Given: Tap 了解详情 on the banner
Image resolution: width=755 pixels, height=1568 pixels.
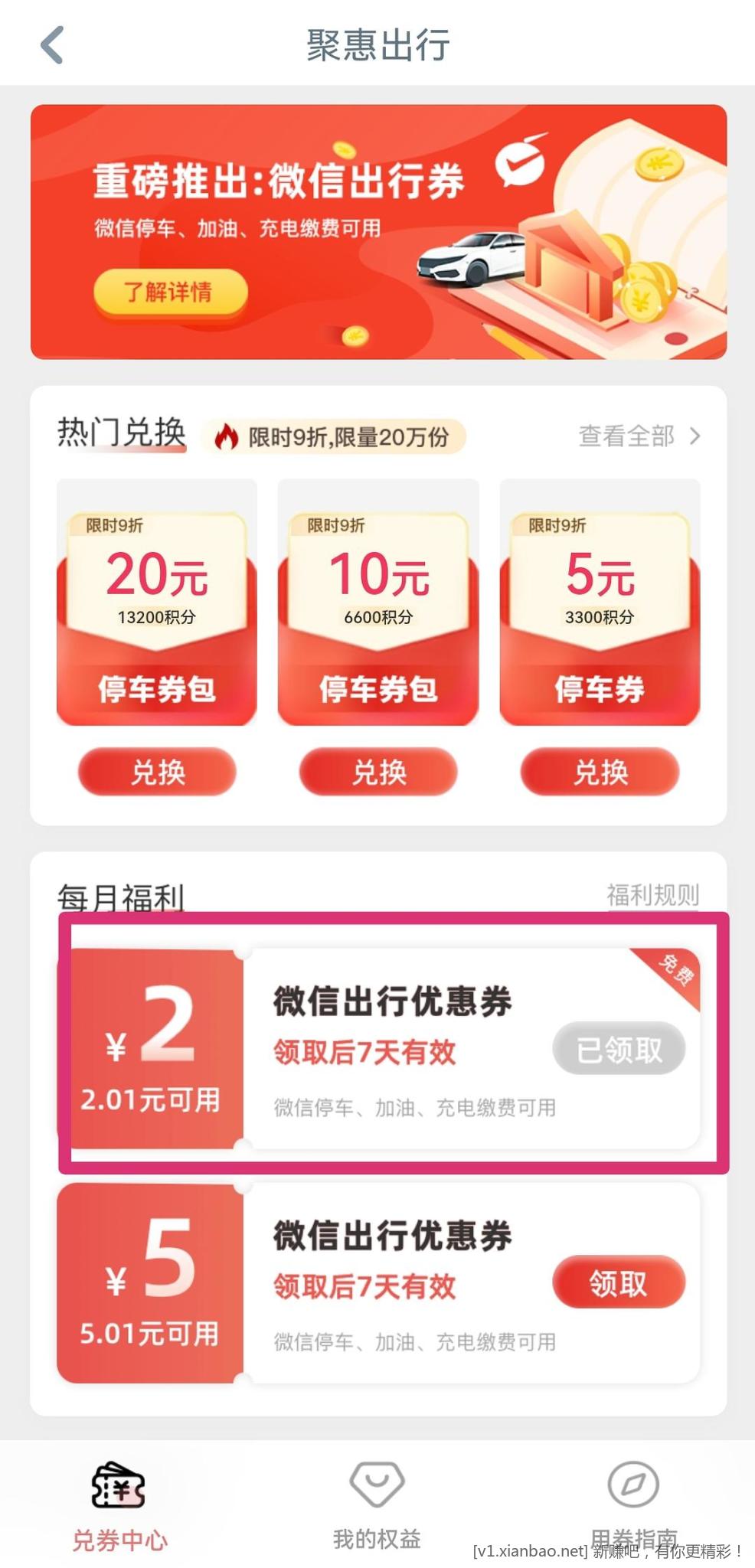Looking at the screenshot, I should coord(170,292).
